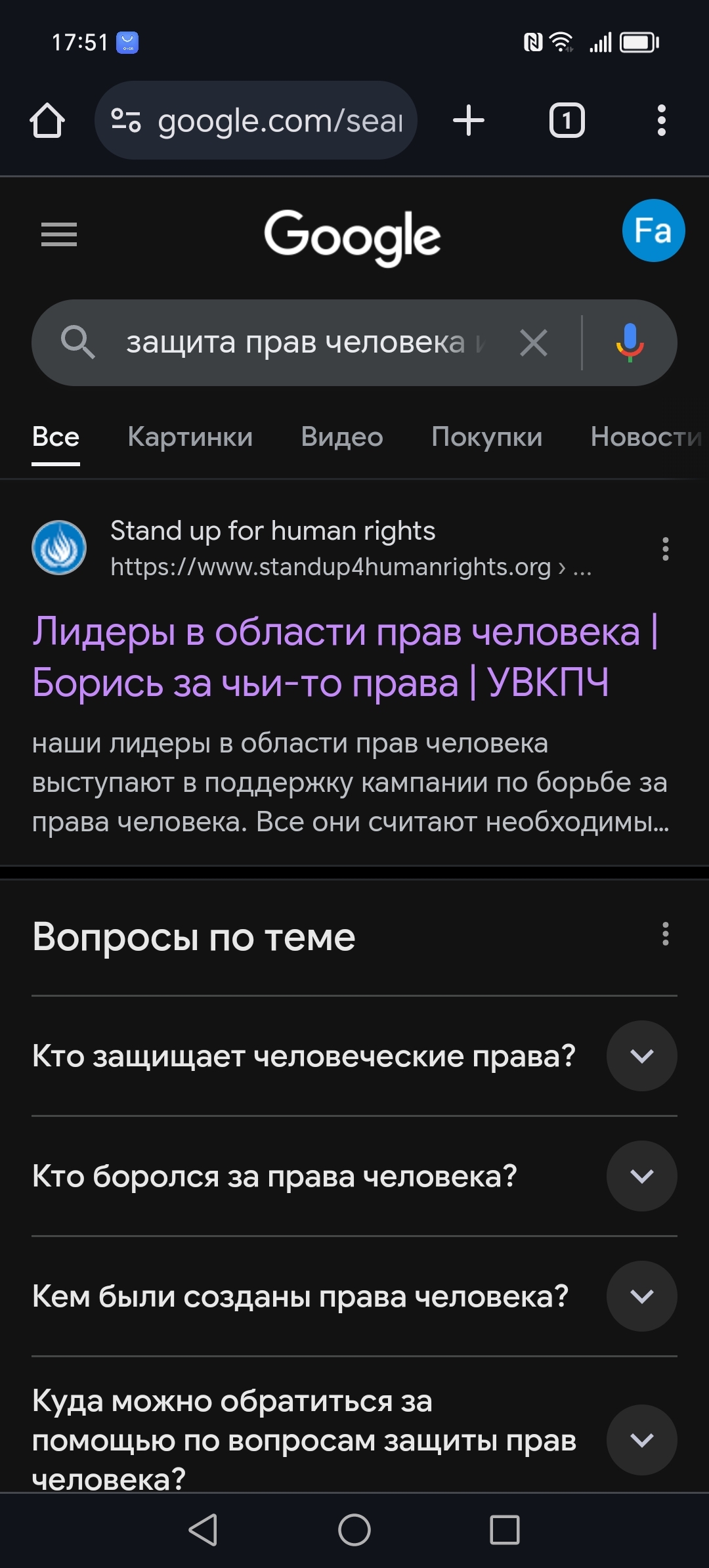Viewport: 709px width, 1568px height.
Task: Show the open tabs switcher
Action: (567, 121)
